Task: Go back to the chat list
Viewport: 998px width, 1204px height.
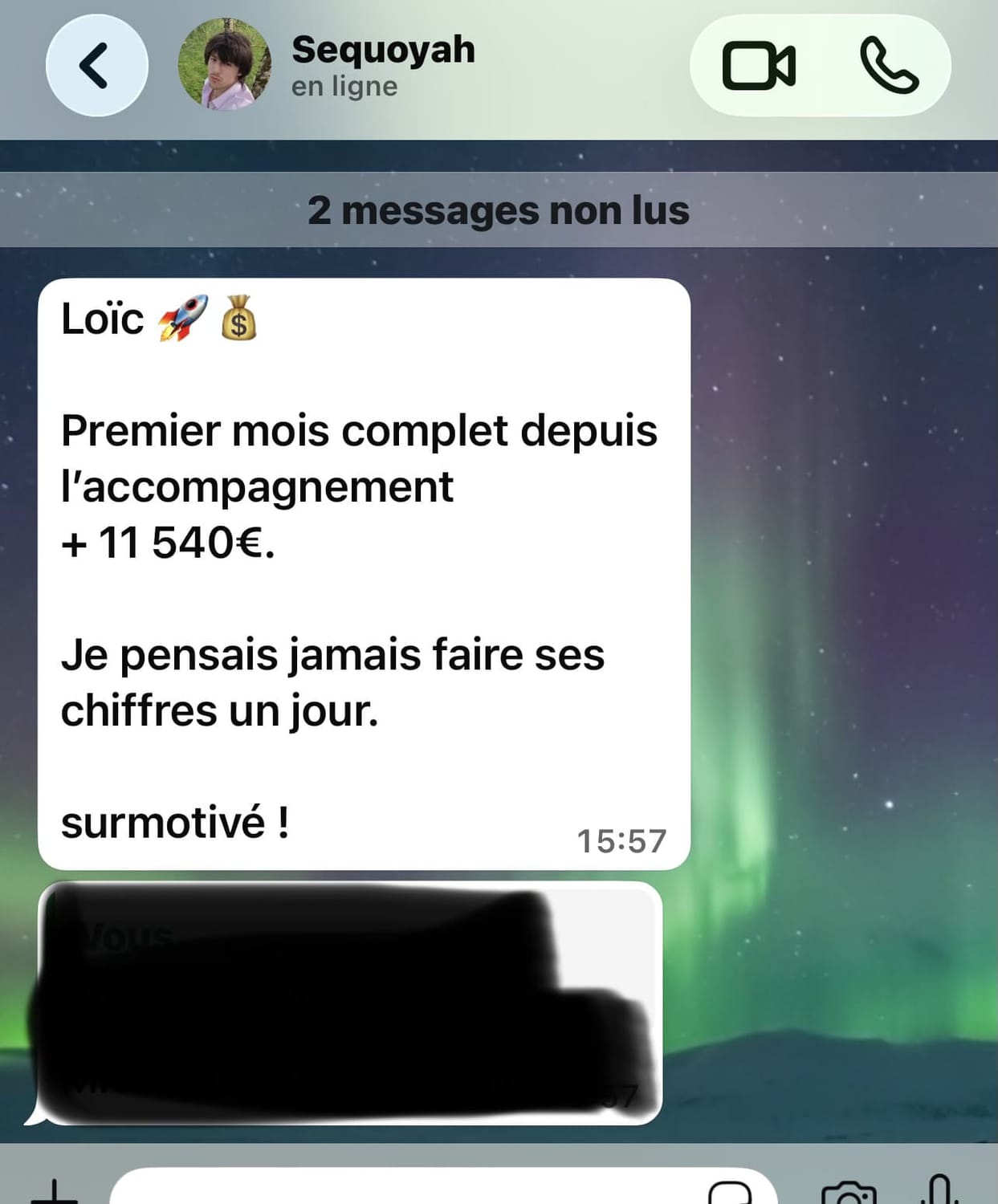Action: click(x=96, y=65)
